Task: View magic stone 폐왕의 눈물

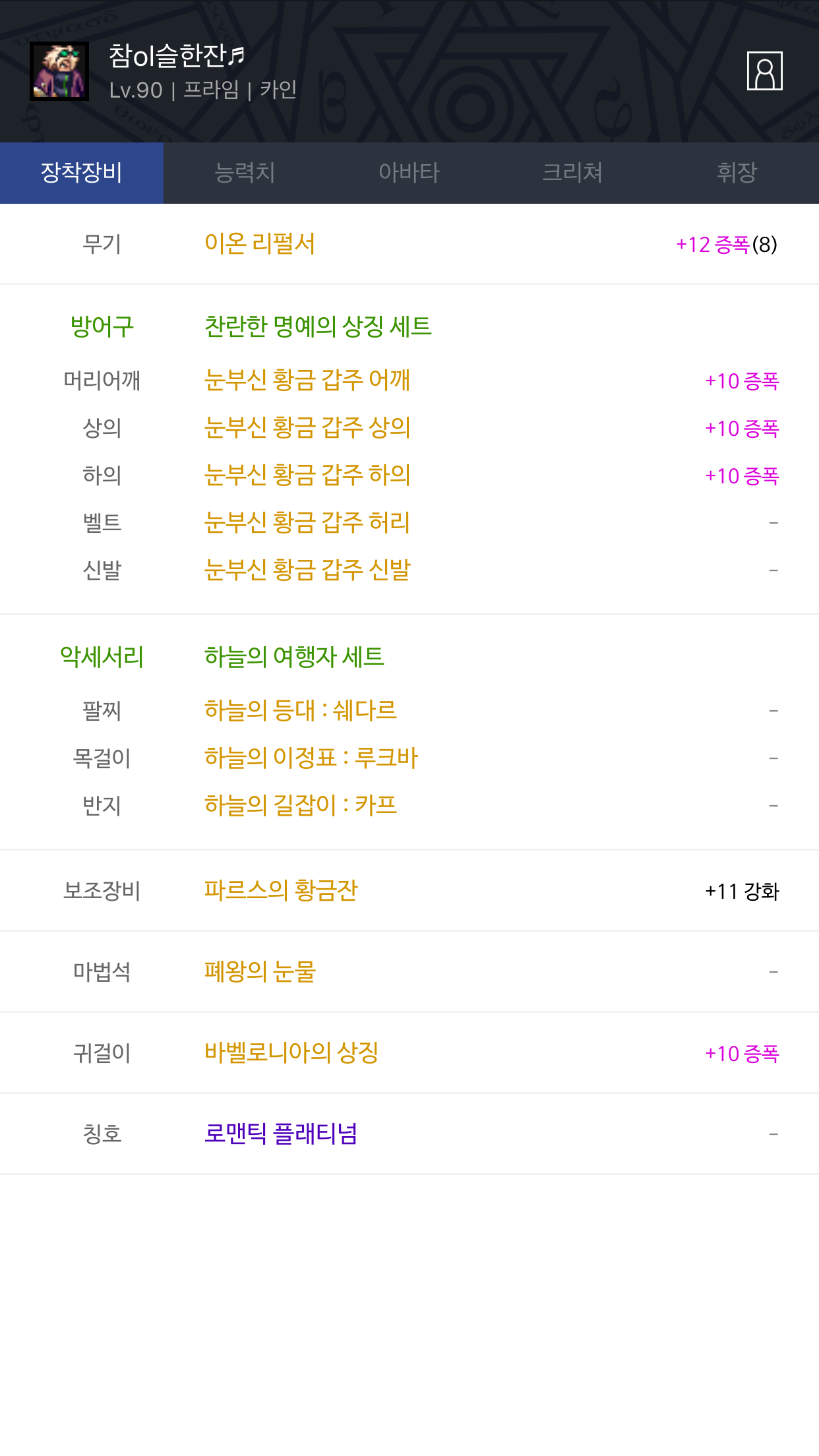Action: (x=260, y=972)
